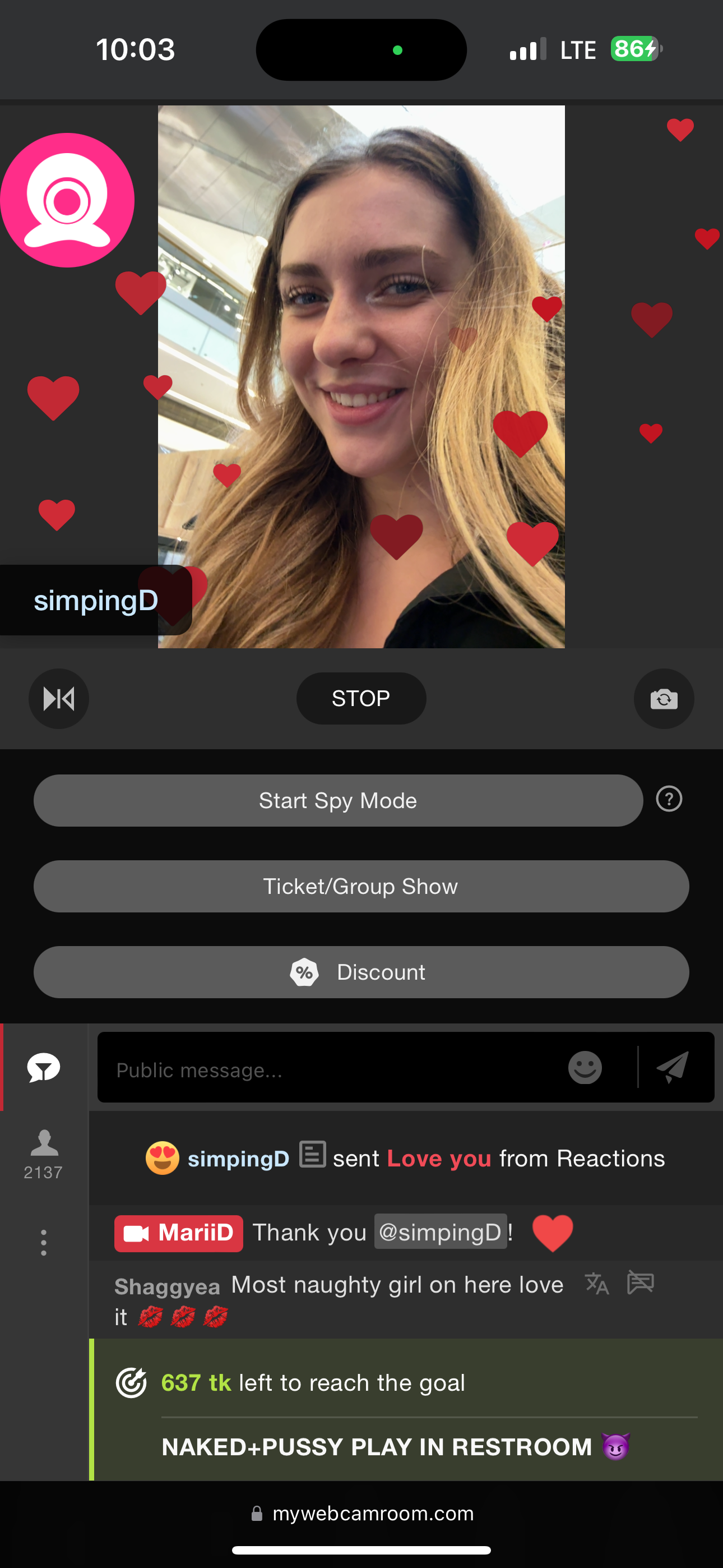Switch to the chat tab
The height and width of the screenshot is (1568, 723).
pos(44,1067)
